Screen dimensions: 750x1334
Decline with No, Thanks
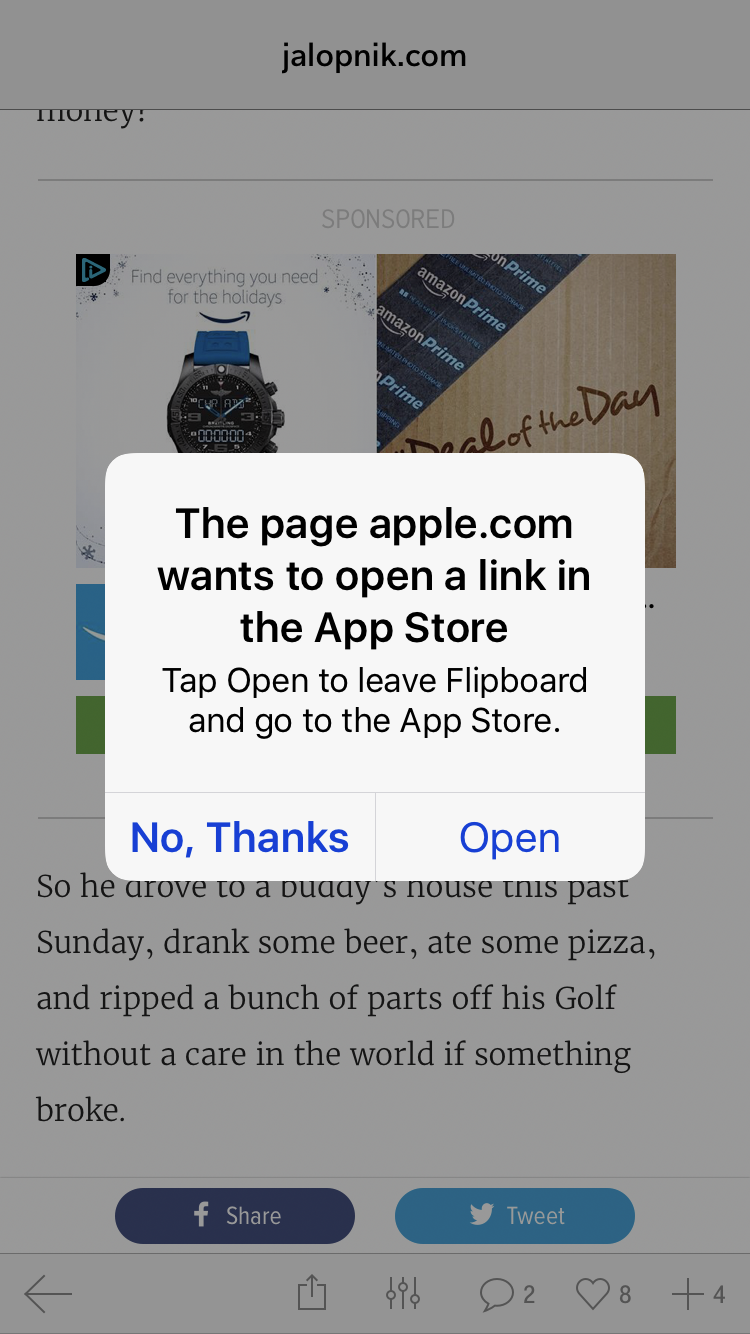point(240,837)
